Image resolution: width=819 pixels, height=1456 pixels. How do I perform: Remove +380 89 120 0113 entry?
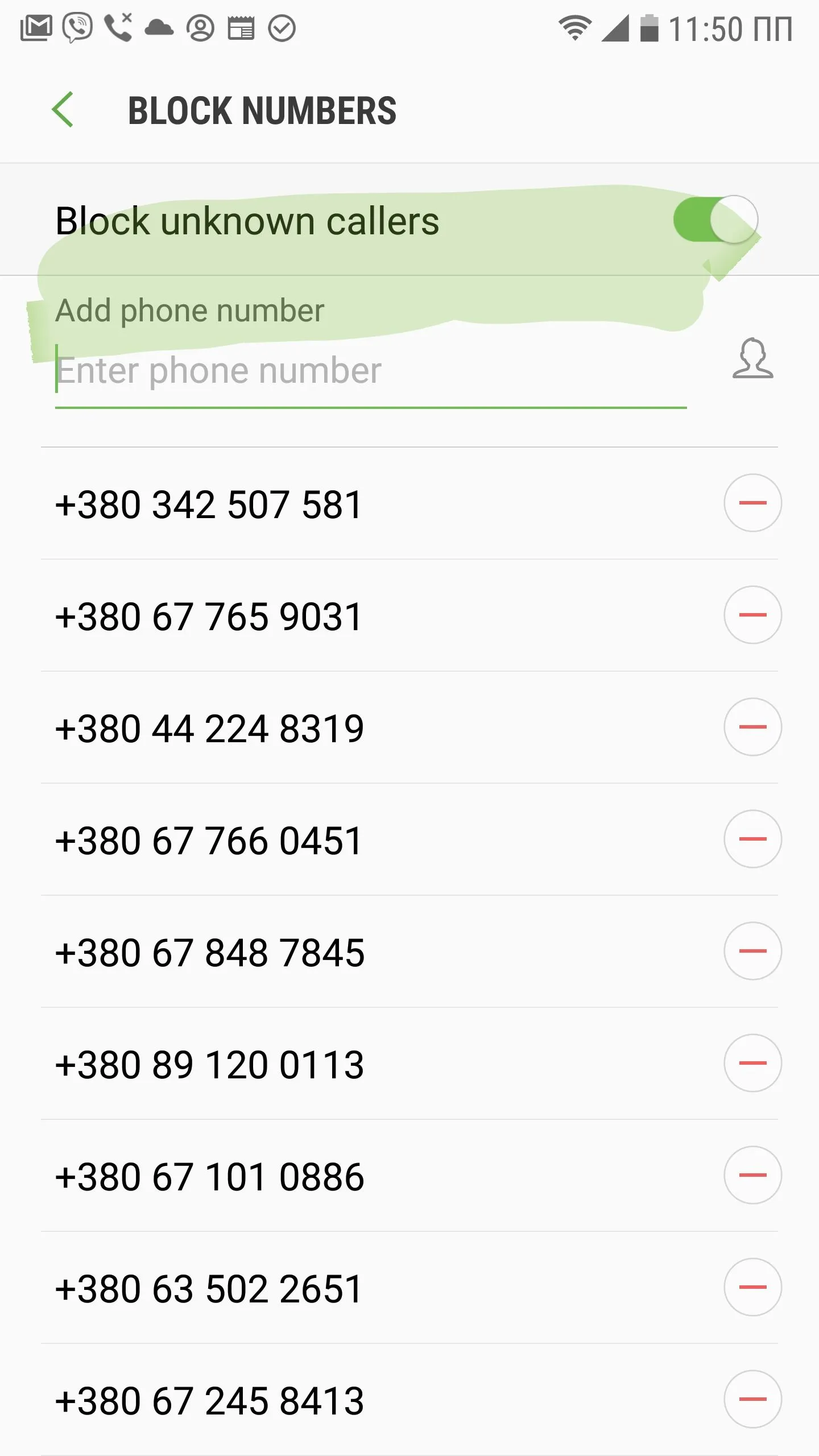[x=752, y=1063]
